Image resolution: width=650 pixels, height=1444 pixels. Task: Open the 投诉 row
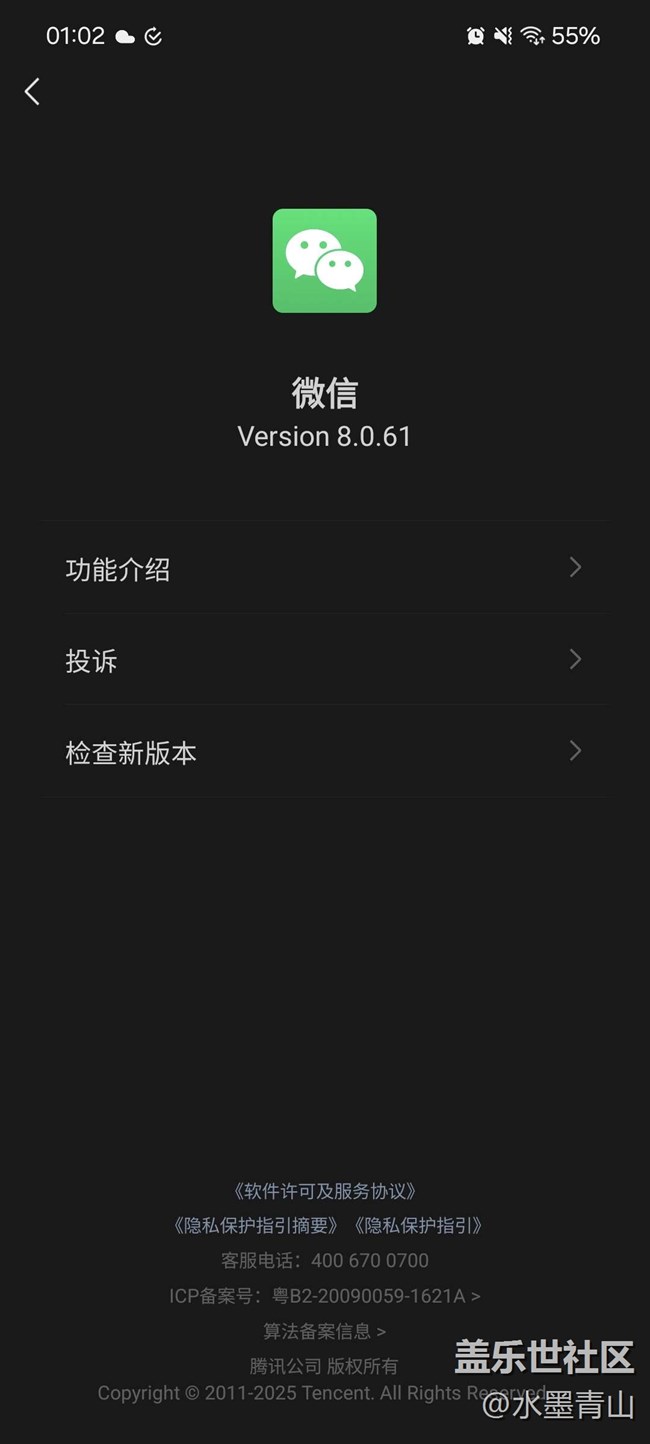coord(325,660)
